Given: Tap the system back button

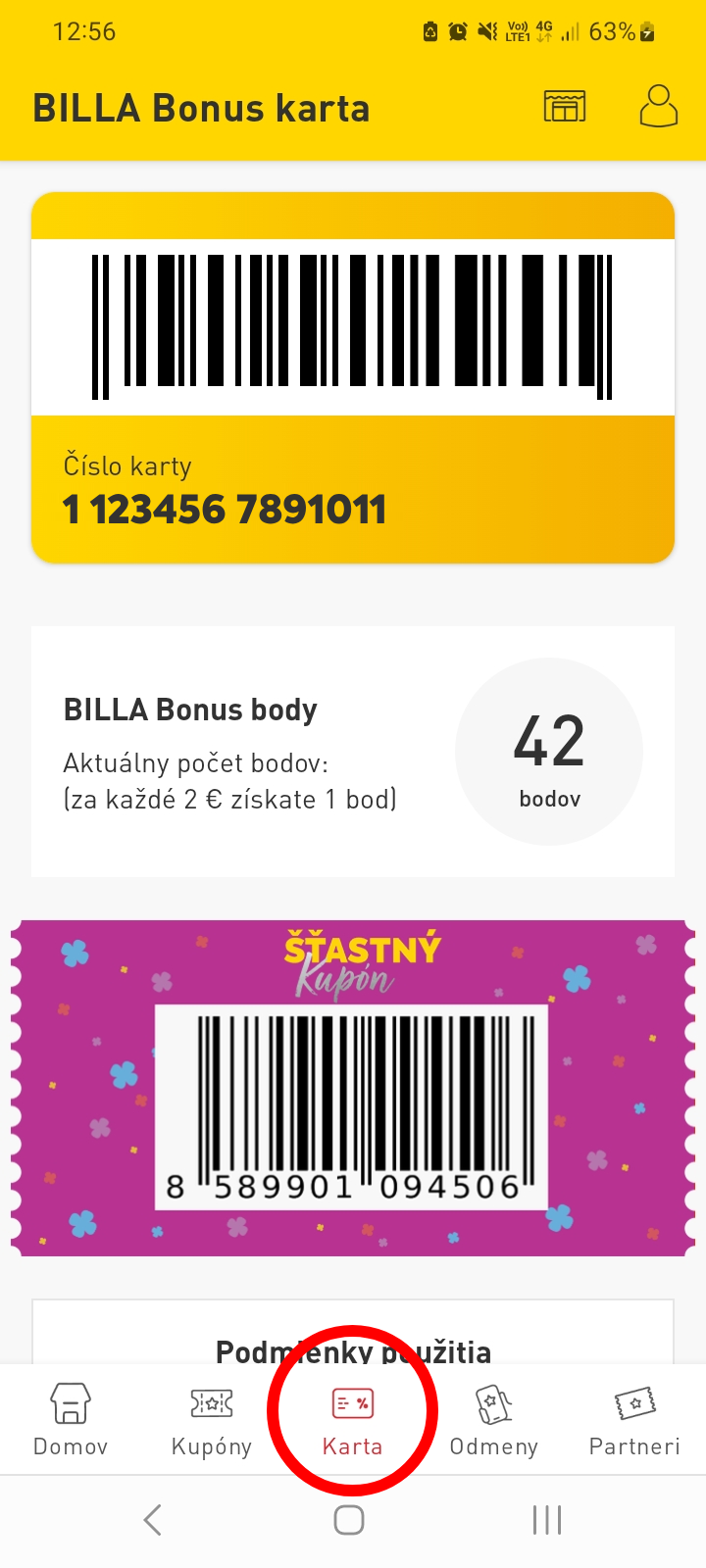Looking at the screenshot, I should (x=152, y=1520).
